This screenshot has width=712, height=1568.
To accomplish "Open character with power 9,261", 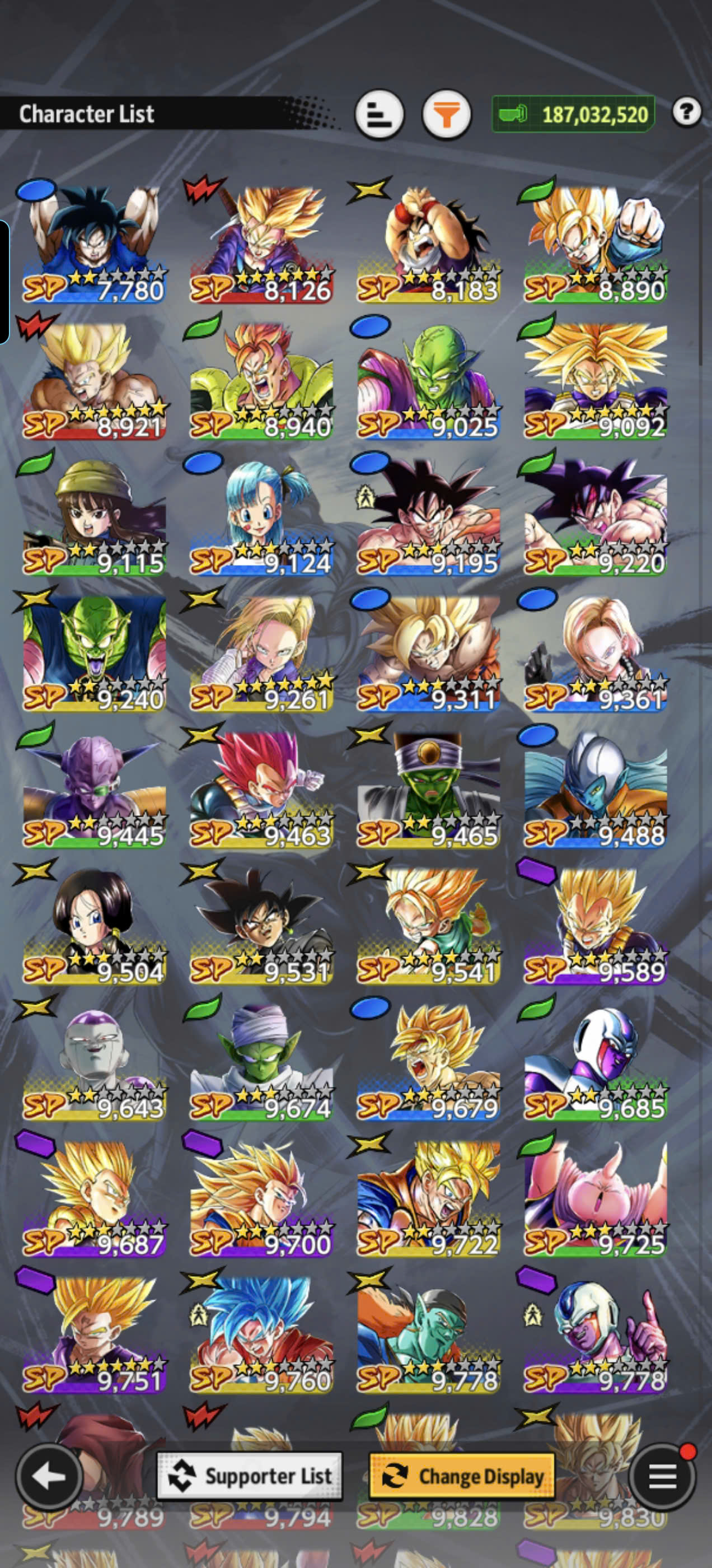I will pyautogui.click(x=261, y=654).
